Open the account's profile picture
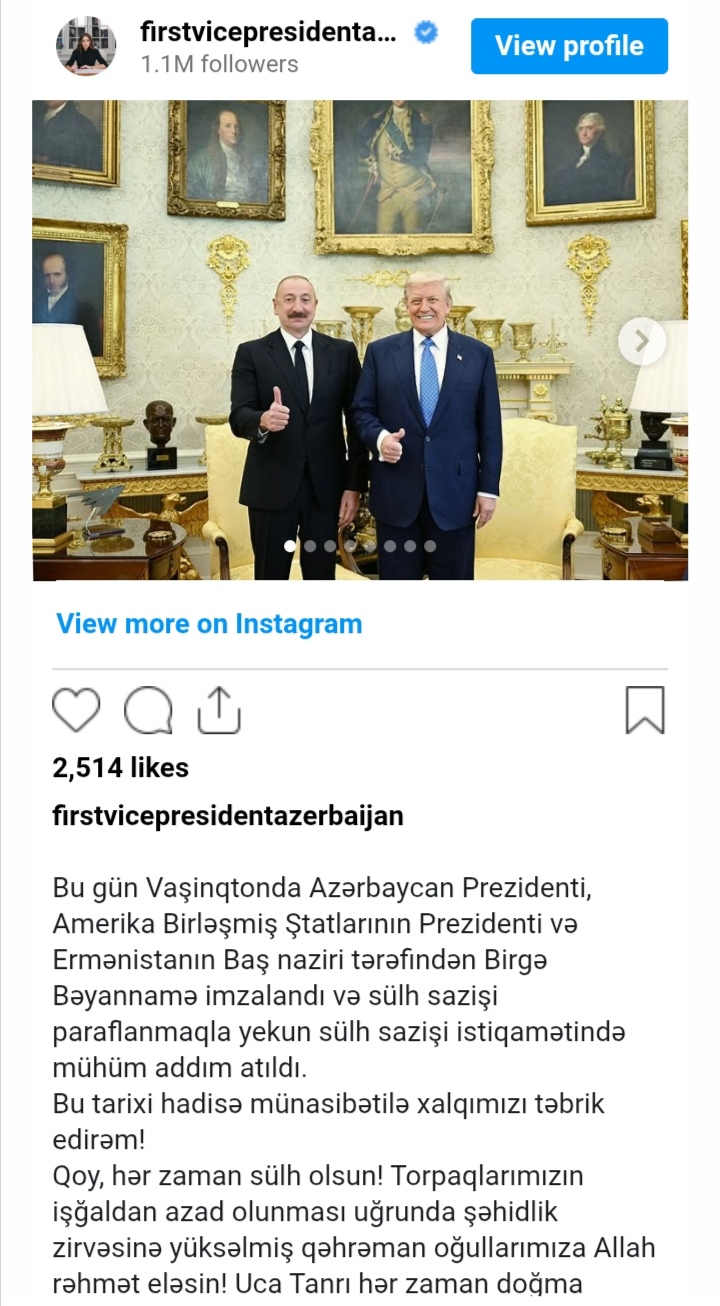 click(87, 45)
